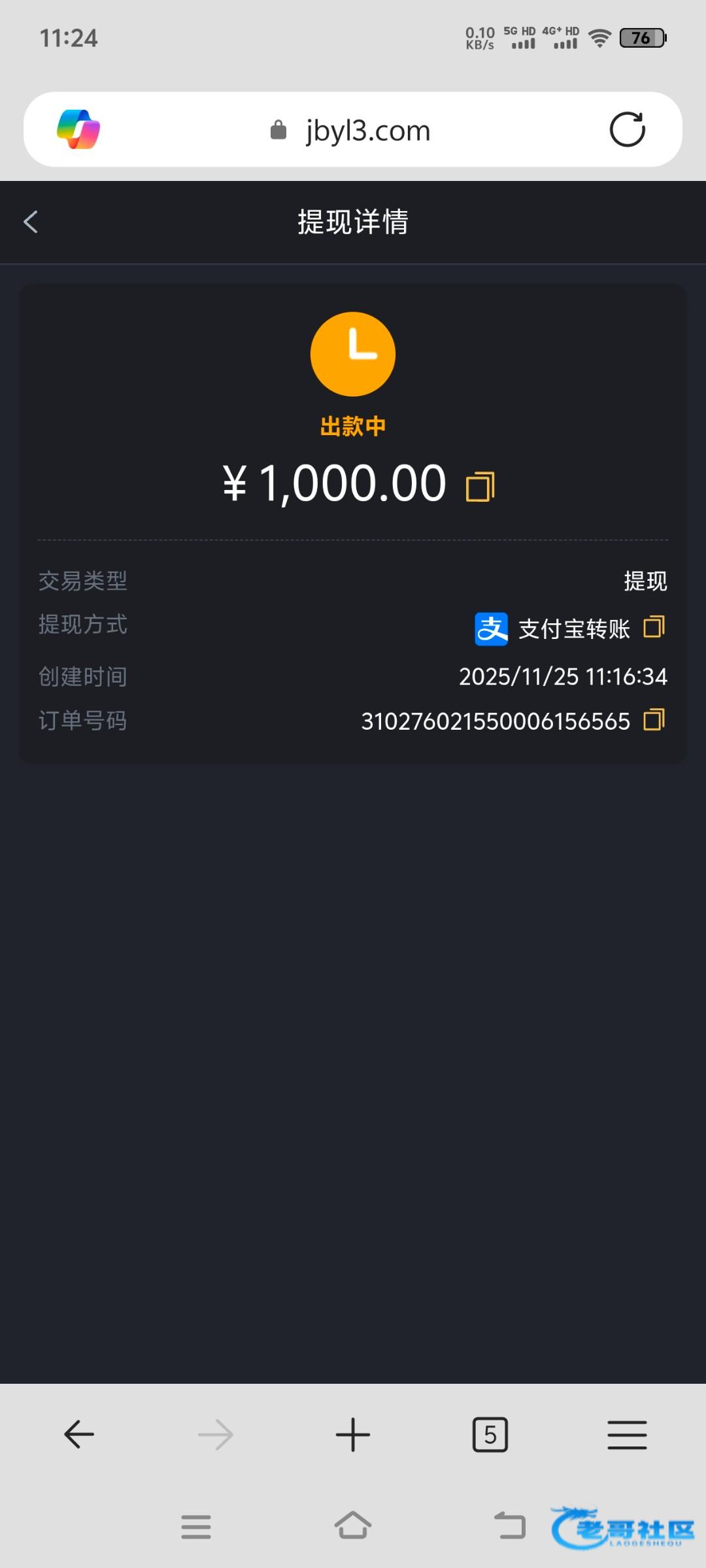Viewport: 706px width, 1568px height.
Task: Open the browser hamburger menu
Action: (x=627, y=1435)
